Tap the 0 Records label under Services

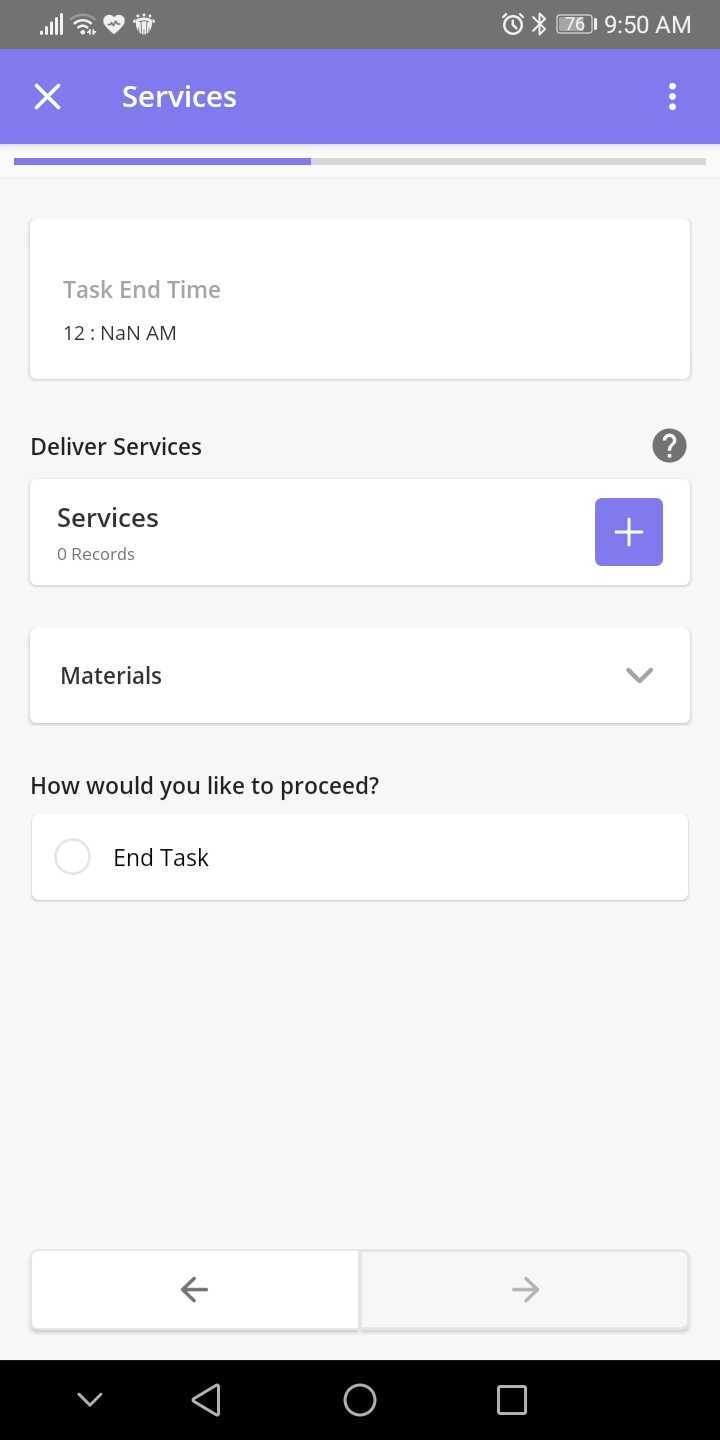point(95,553)
